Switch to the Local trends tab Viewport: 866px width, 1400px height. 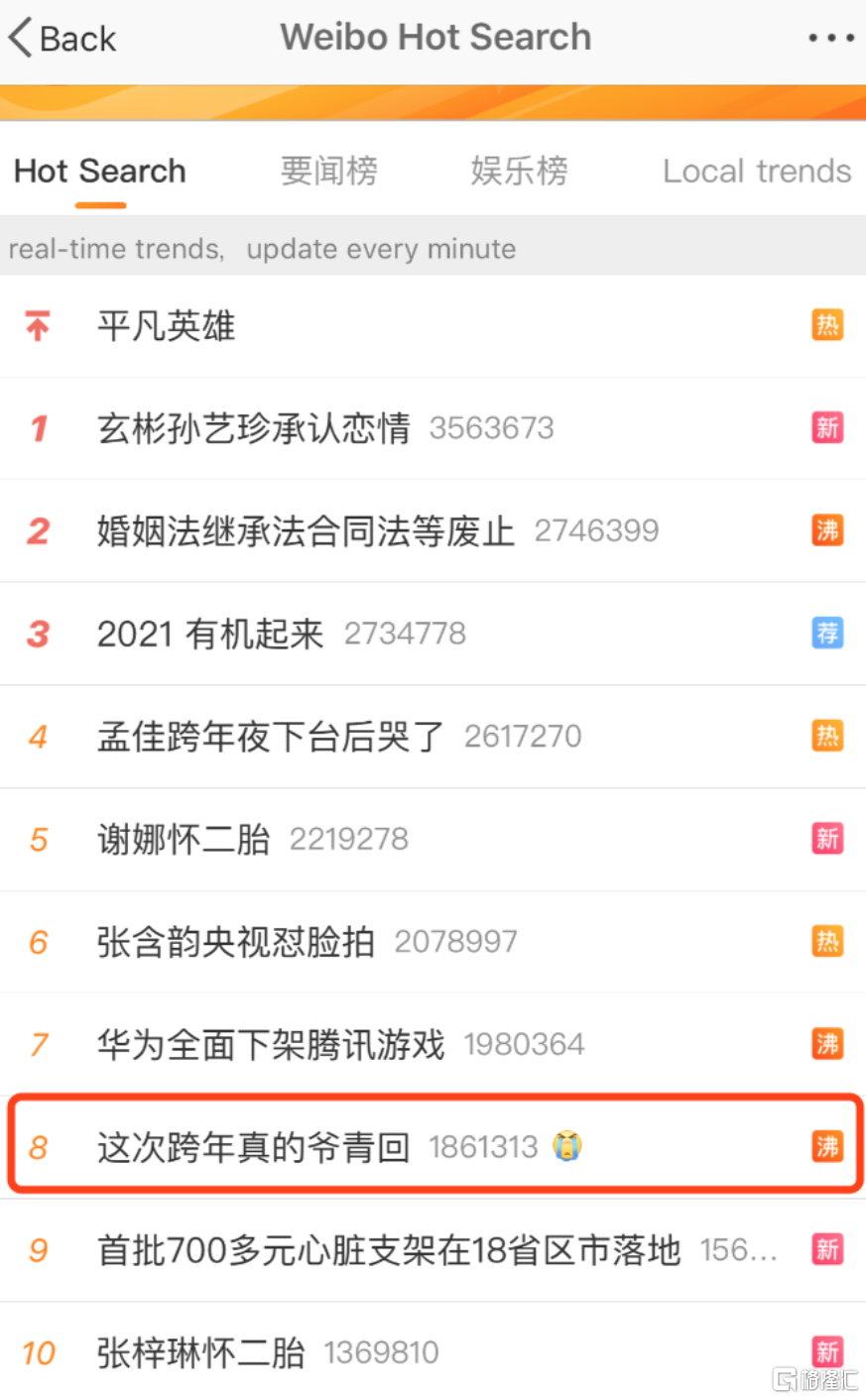tap(756, 172)
